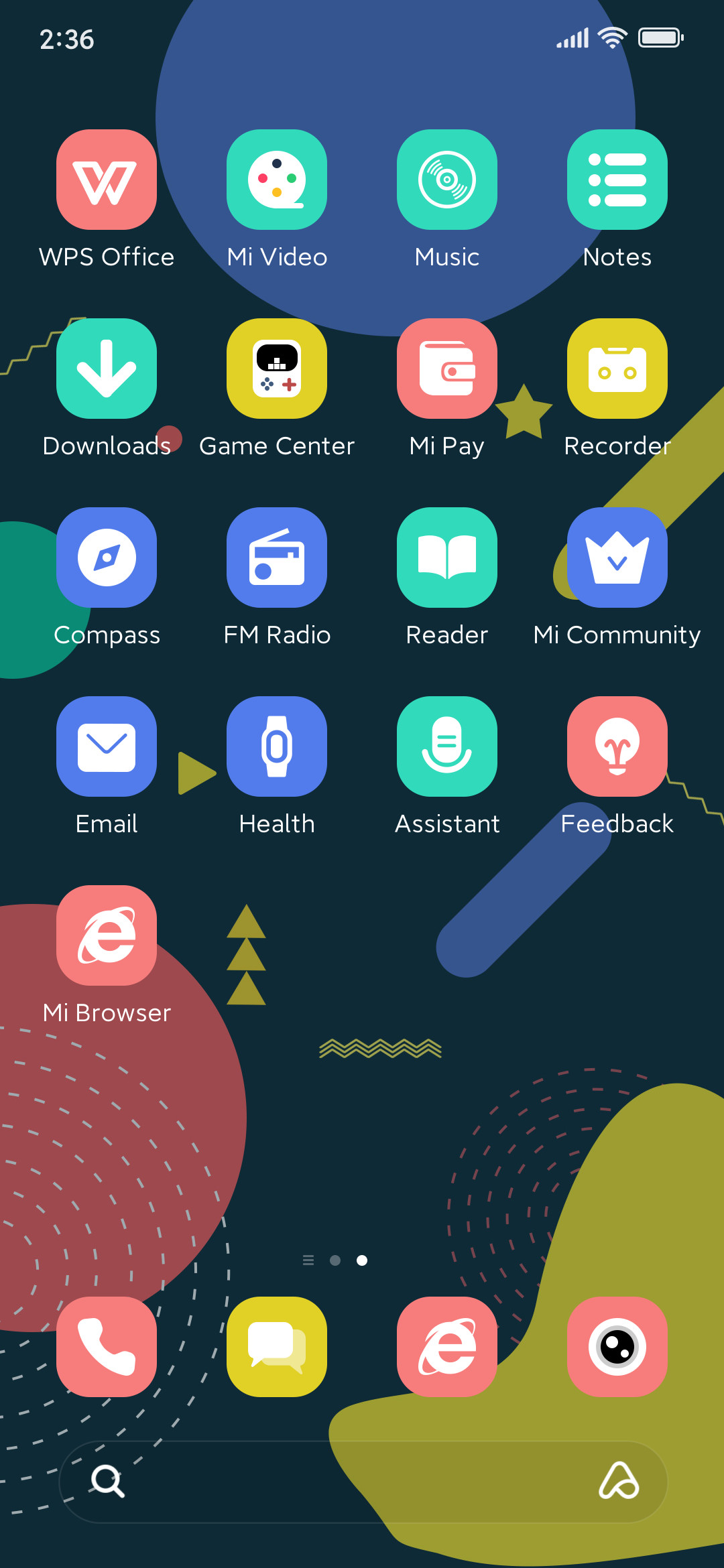Open the Reader app
The height and width of the screenshot is (1568, 724).
click(x=447, y=558)
